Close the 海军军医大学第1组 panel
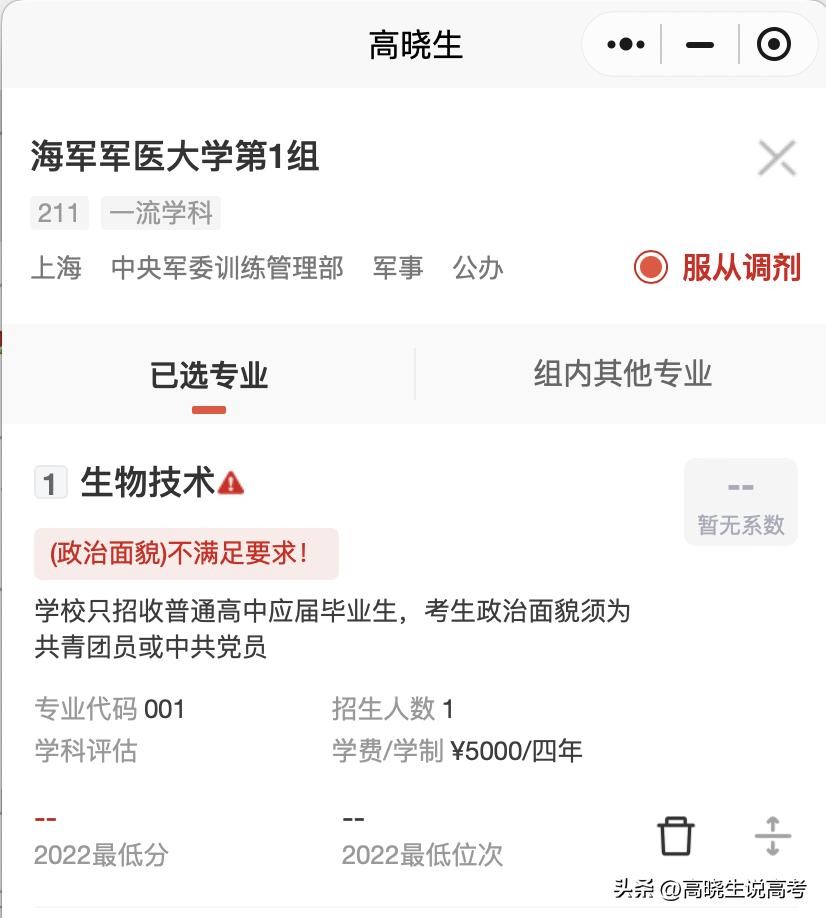Screen dimensions: 826x918 coord(776,158)
